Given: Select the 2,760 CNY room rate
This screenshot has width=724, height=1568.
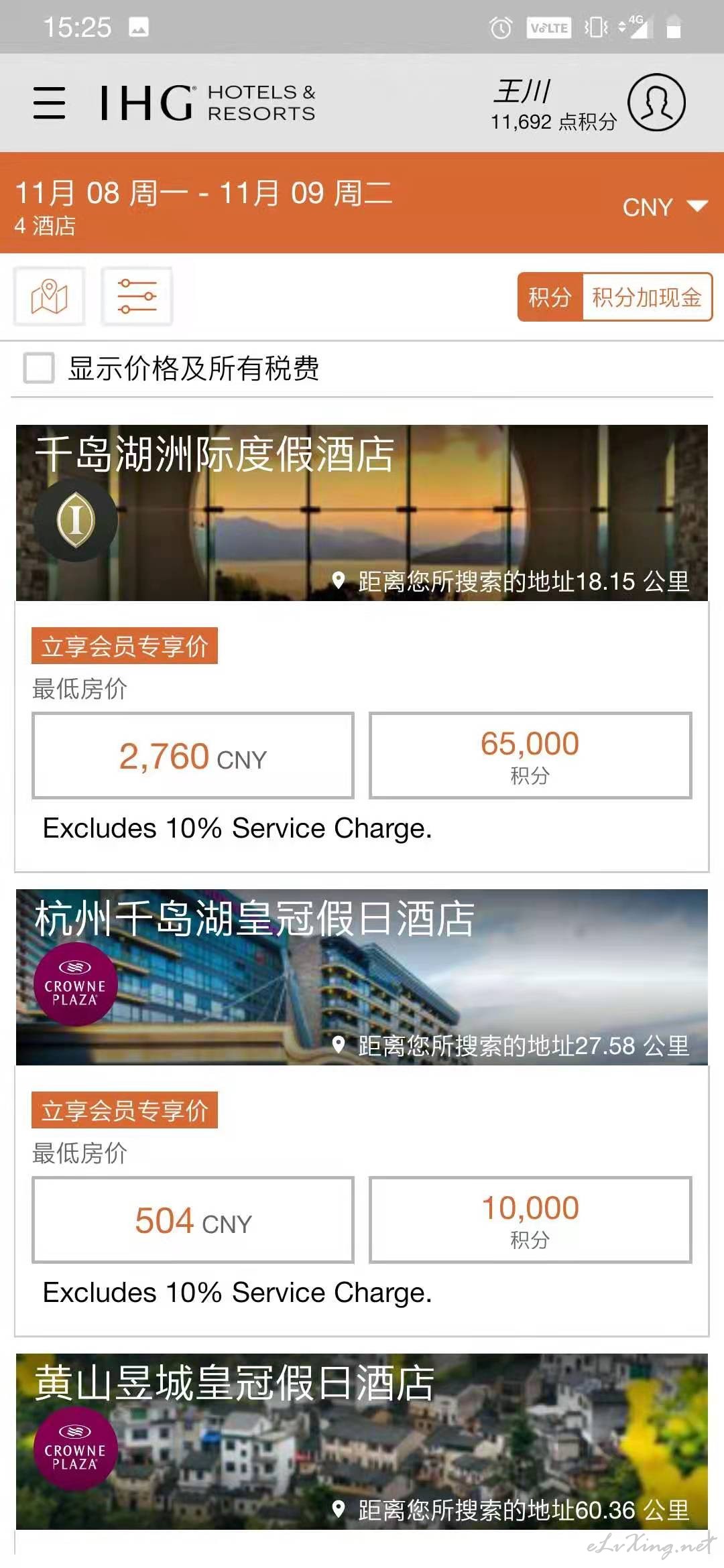Looking at the screenshot, I should coord(193,755).
